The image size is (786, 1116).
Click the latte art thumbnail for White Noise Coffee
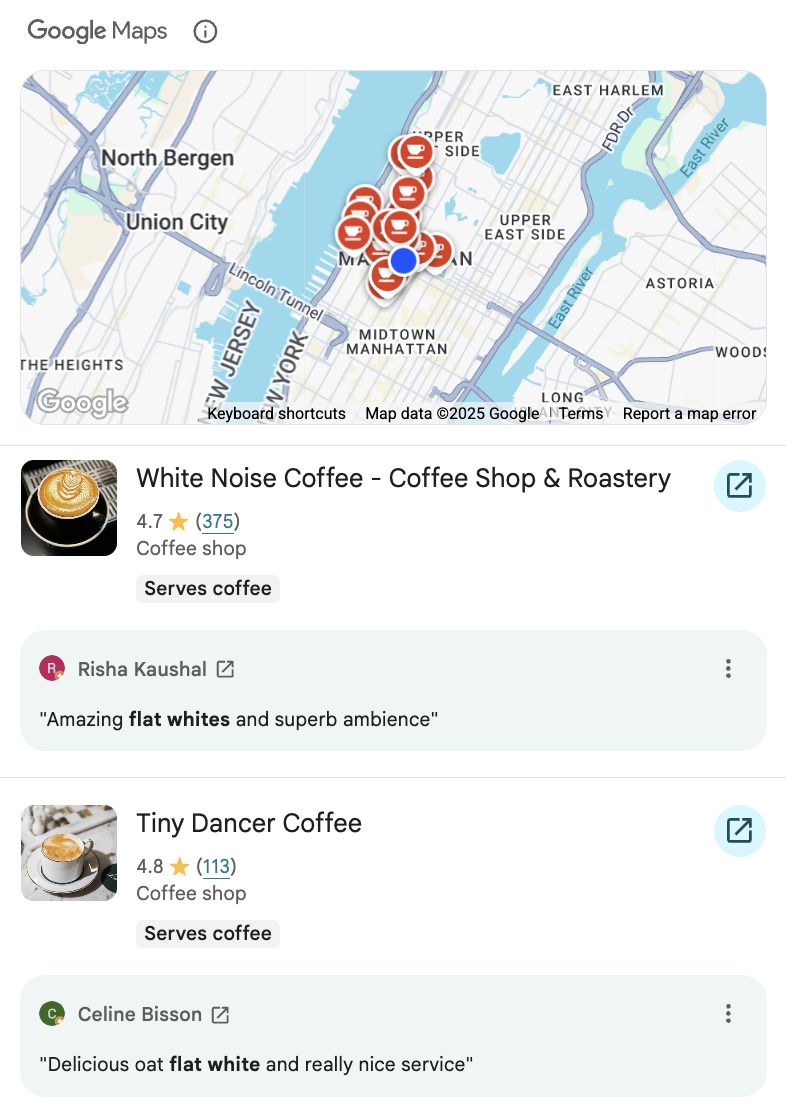[x=68, y=508]
